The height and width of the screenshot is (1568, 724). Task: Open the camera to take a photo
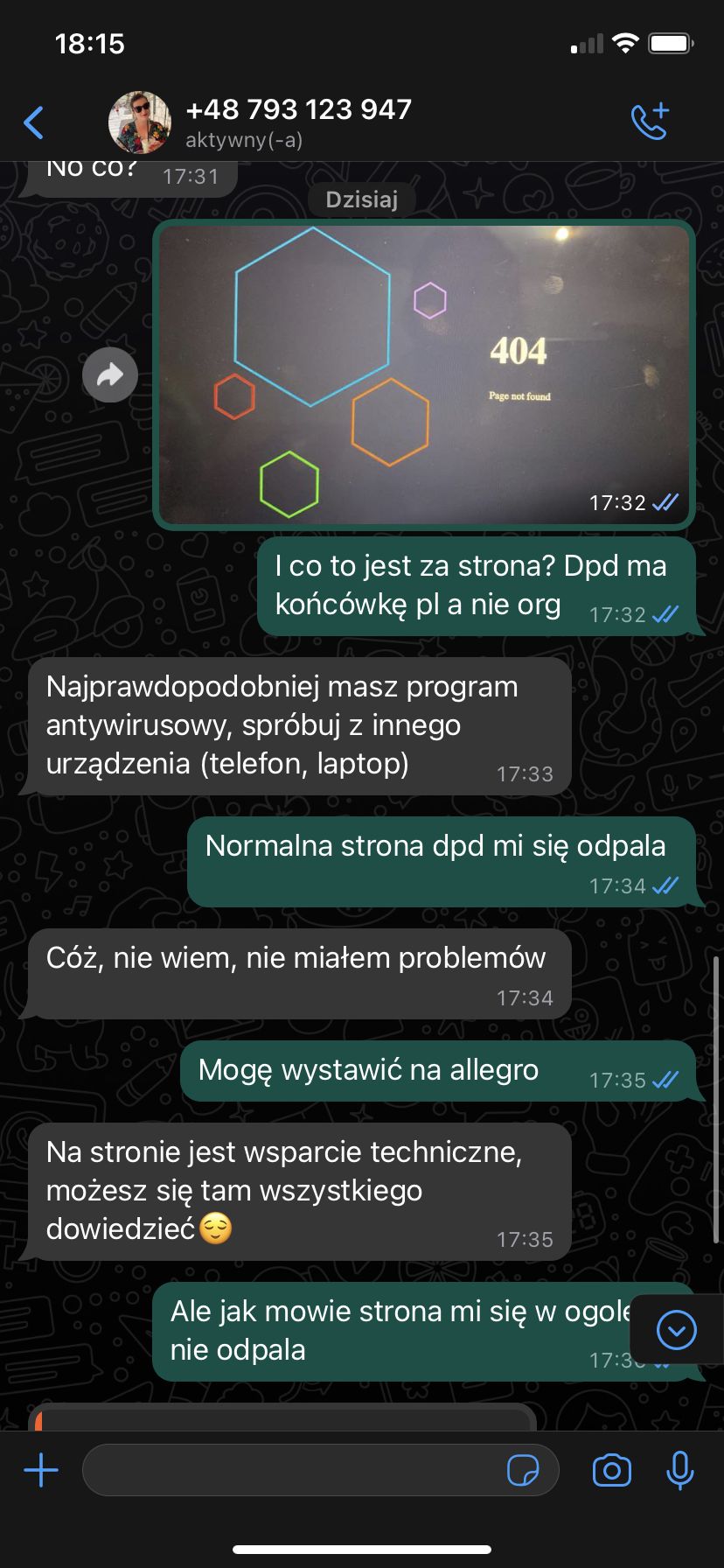(612, 1470)
